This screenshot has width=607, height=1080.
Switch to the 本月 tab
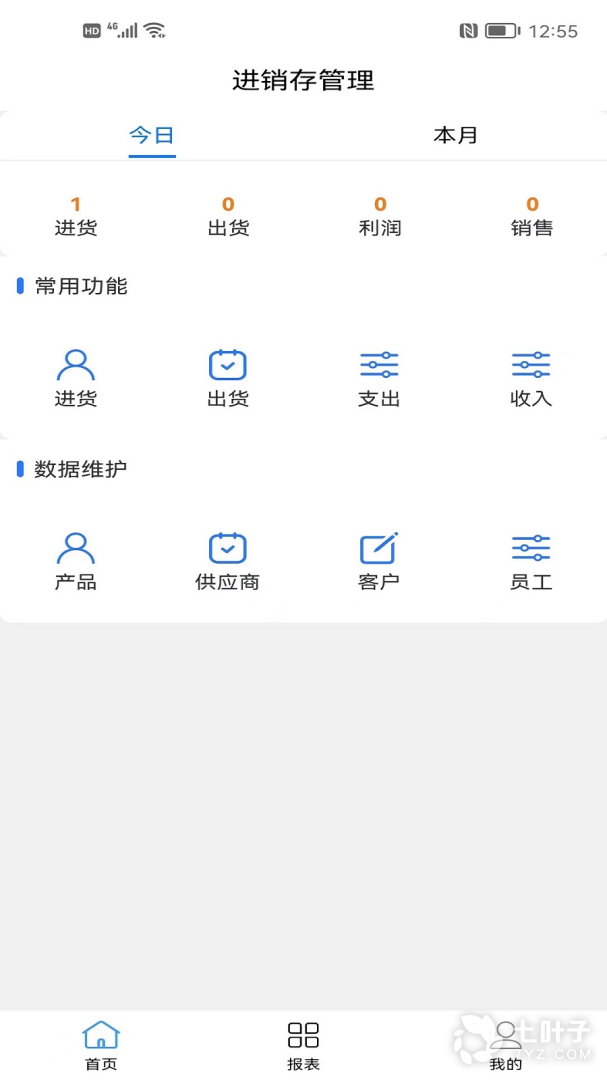[455, 136]
